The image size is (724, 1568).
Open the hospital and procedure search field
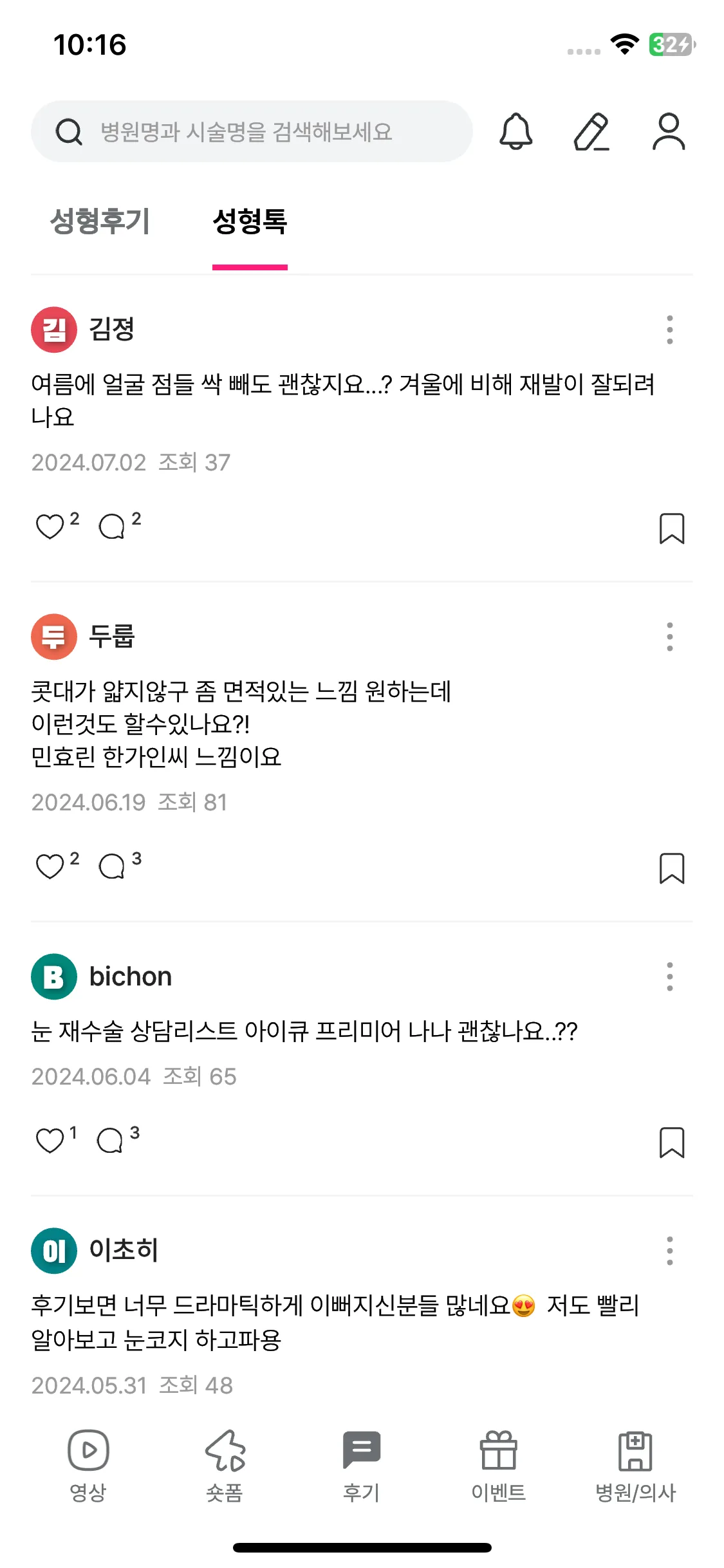point(251,131)
